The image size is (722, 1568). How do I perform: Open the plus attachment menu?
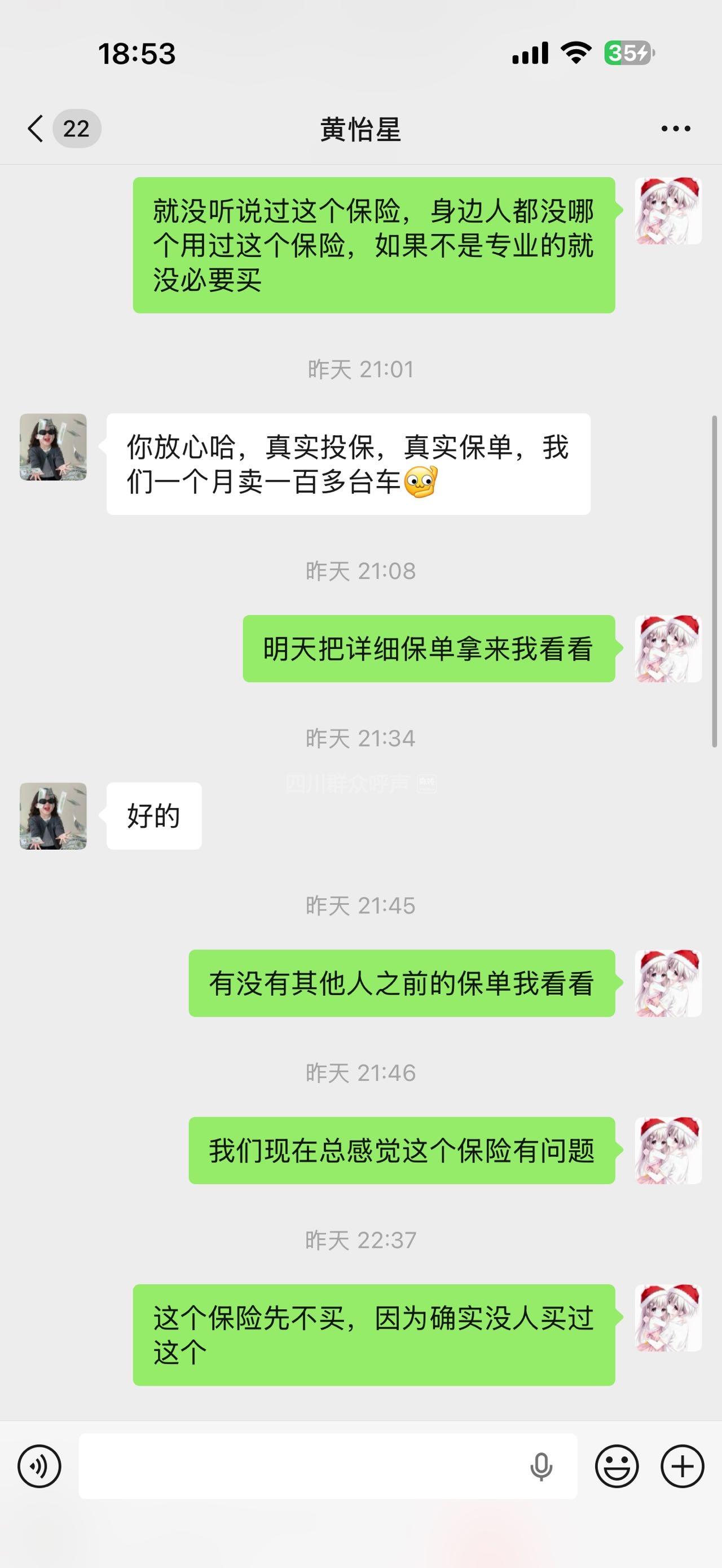point(683,1467)
